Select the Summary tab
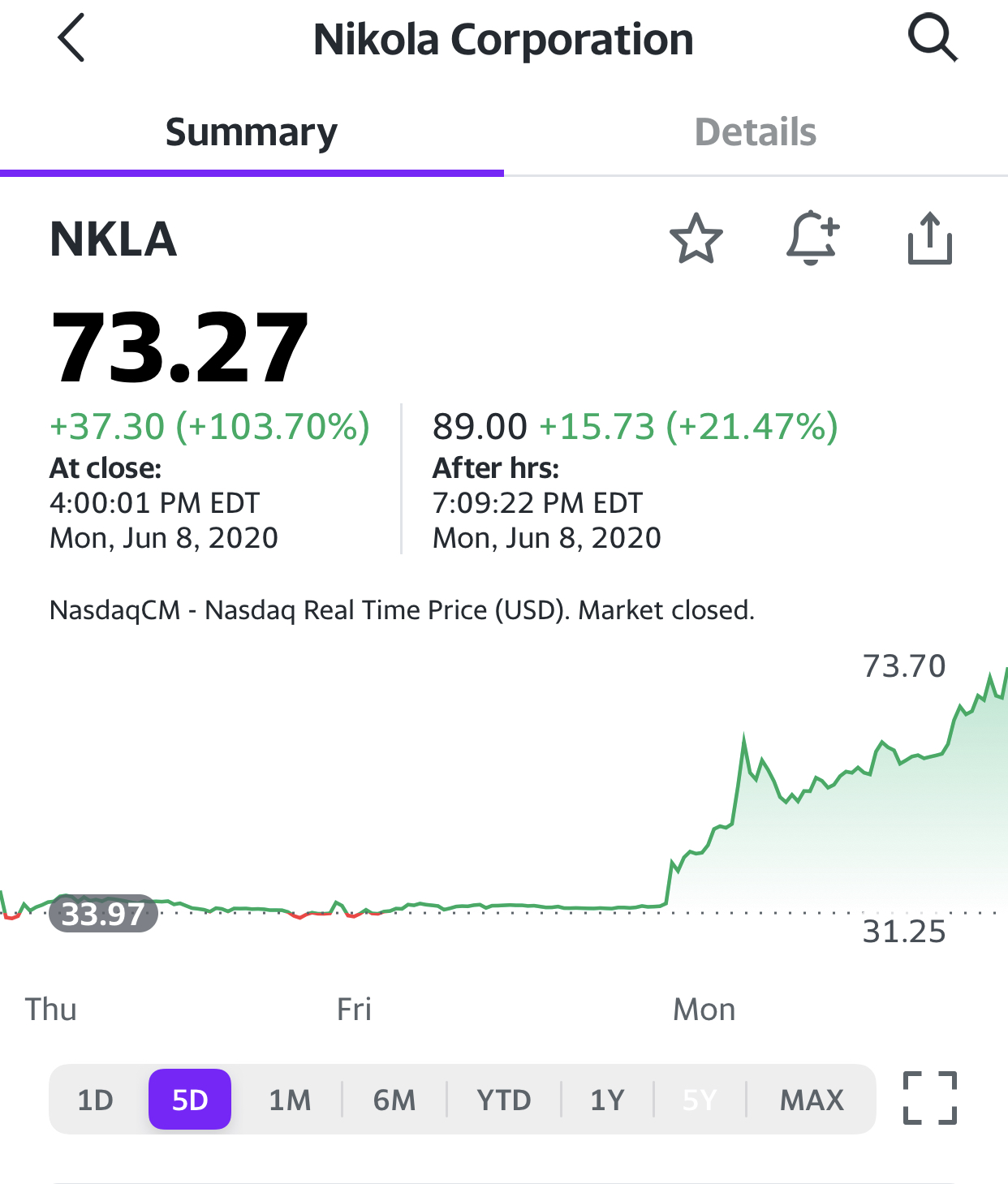Screen dimensions: 1008x1184 tap(252, 131)
